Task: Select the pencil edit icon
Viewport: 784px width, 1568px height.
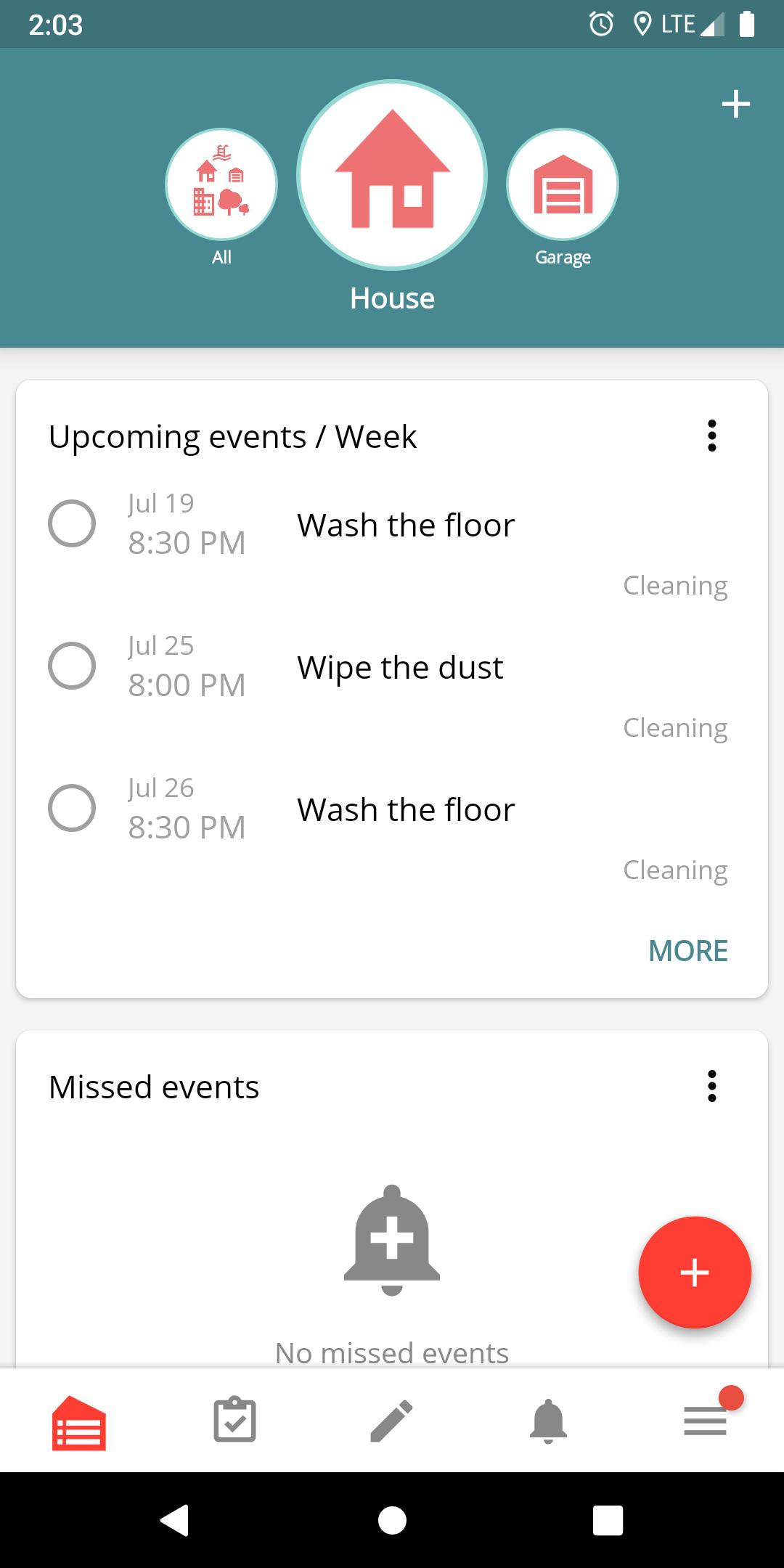Action: coord(392,1419)
